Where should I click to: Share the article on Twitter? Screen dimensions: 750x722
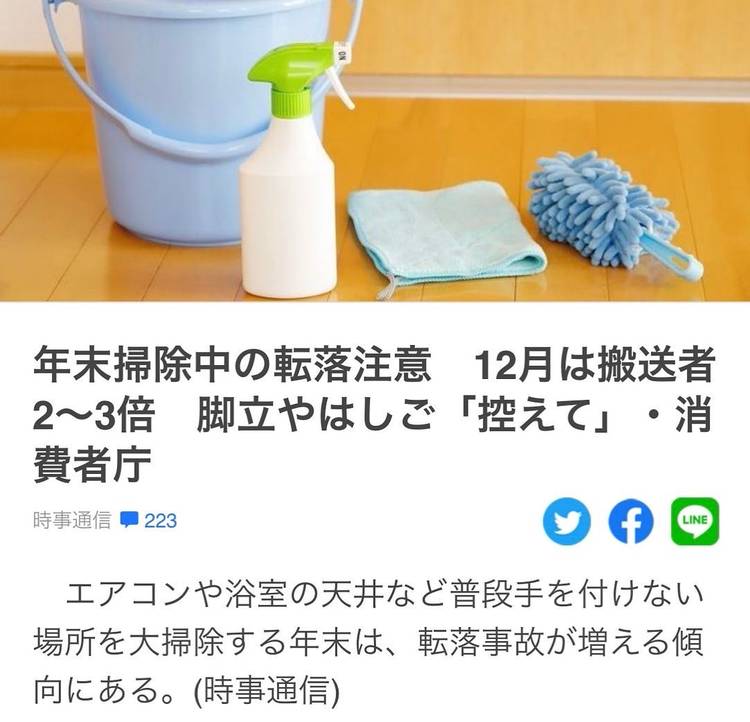coord(567,521)
